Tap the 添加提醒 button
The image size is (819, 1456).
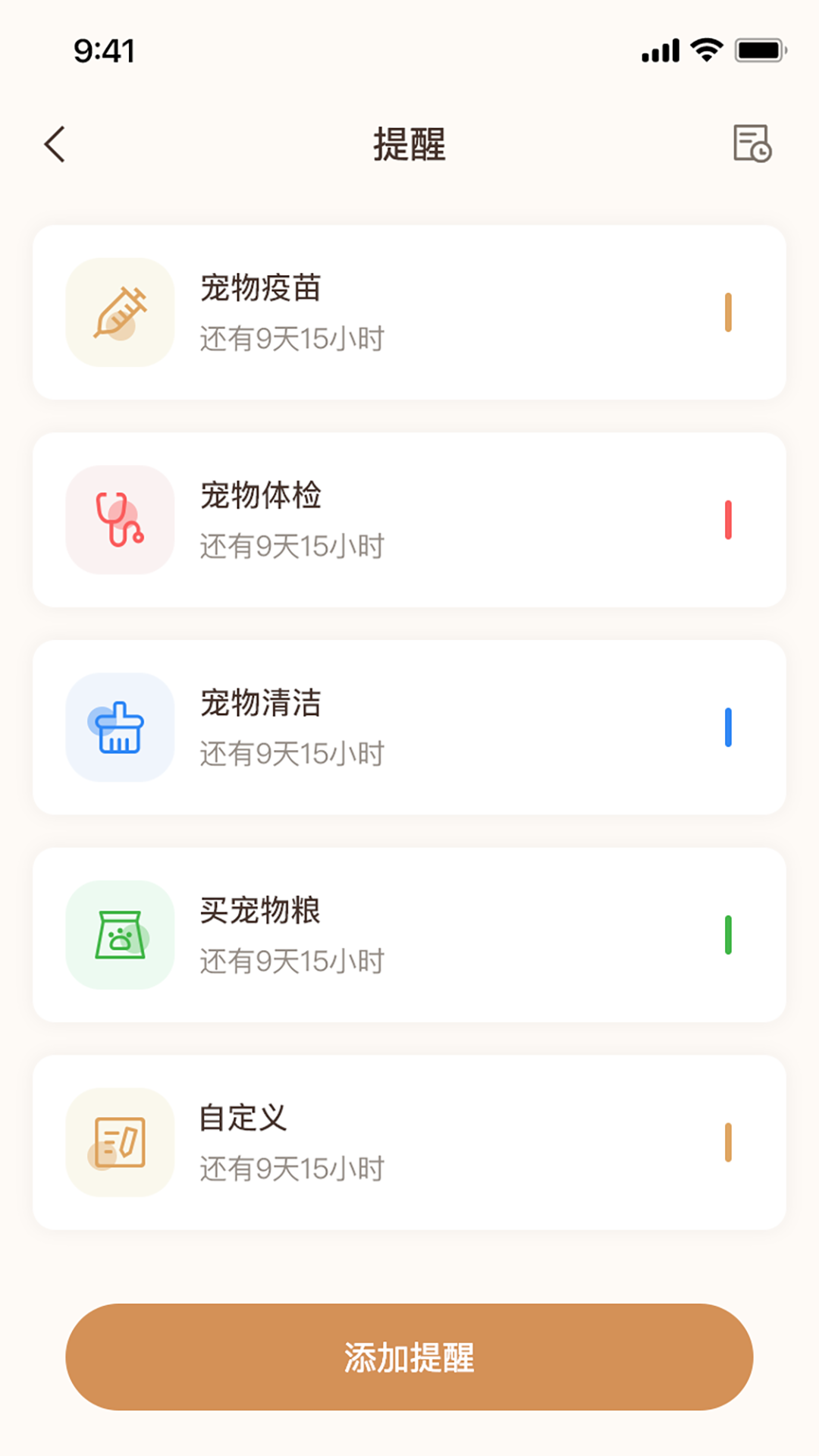coord(409,1357)
